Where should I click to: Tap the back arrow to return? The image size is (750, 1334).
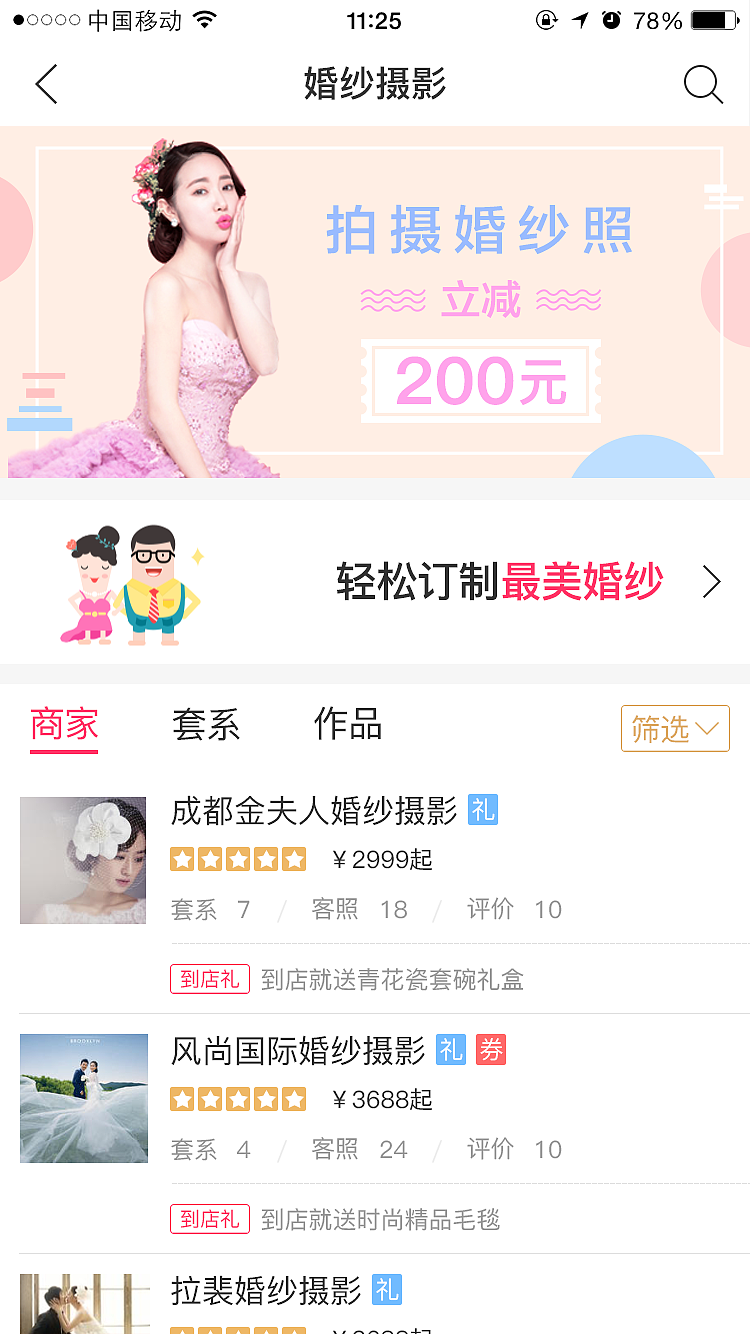46,84
